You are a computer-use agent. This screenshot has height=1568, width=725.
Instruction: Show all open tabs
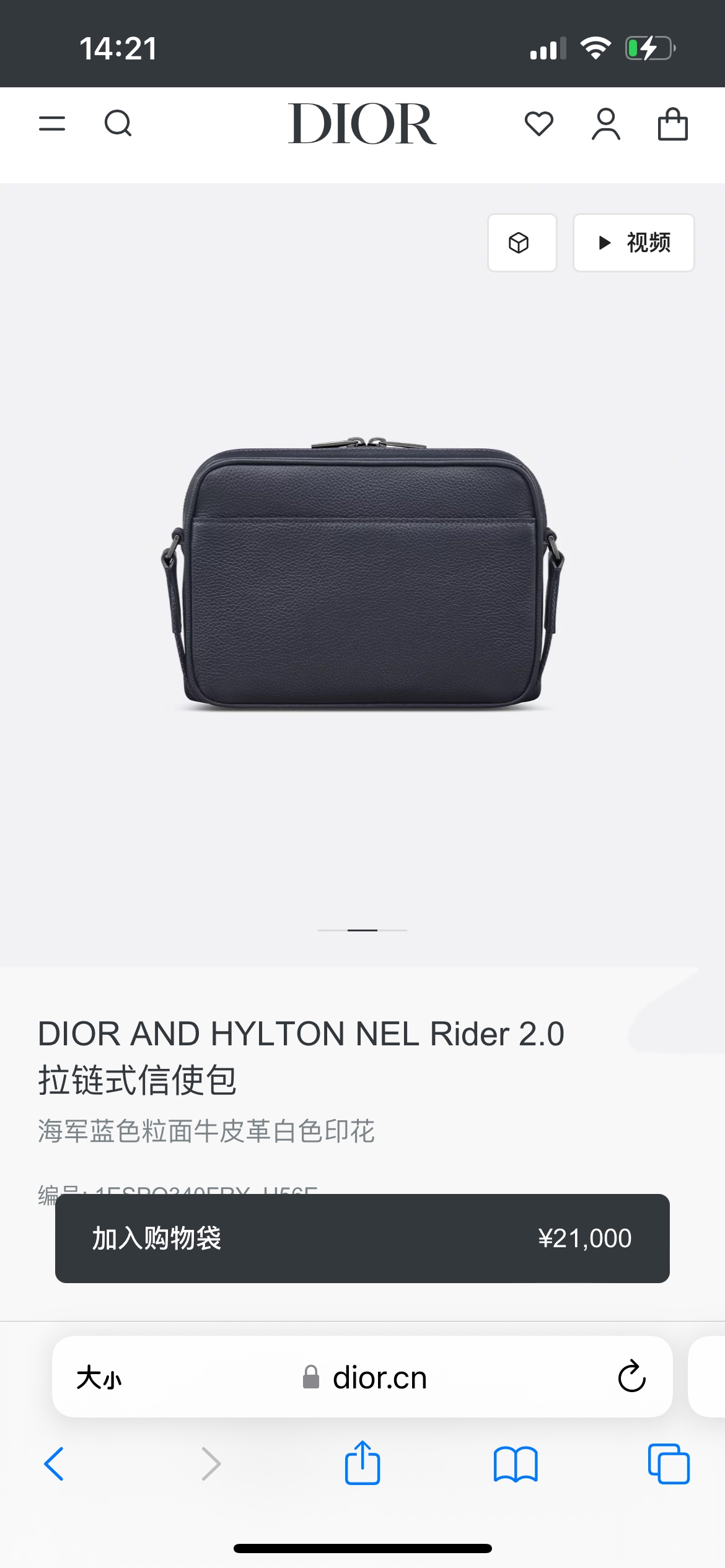coord(668,1464)
